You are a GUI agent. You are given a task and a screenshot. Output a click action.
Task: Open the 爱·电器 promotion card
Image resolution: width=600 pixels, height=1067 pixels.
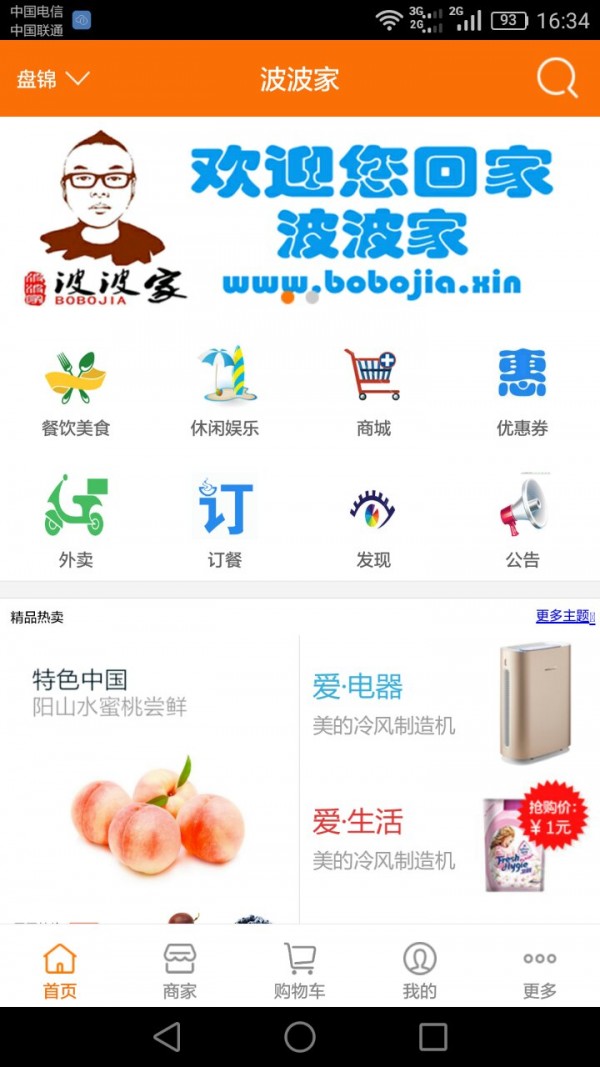pos(450,706)
